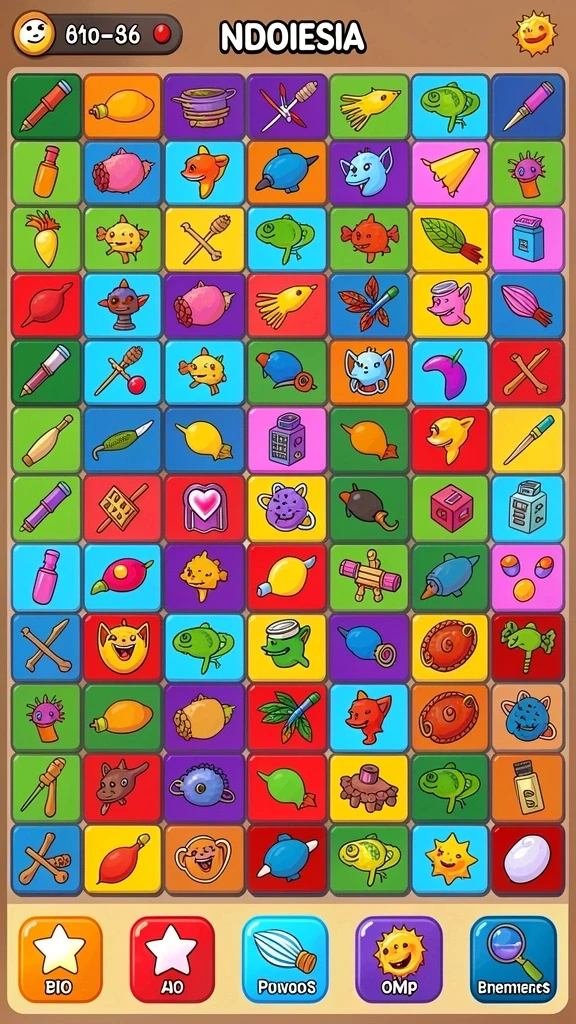Tap the pink cube tile

tap(451, 508)
